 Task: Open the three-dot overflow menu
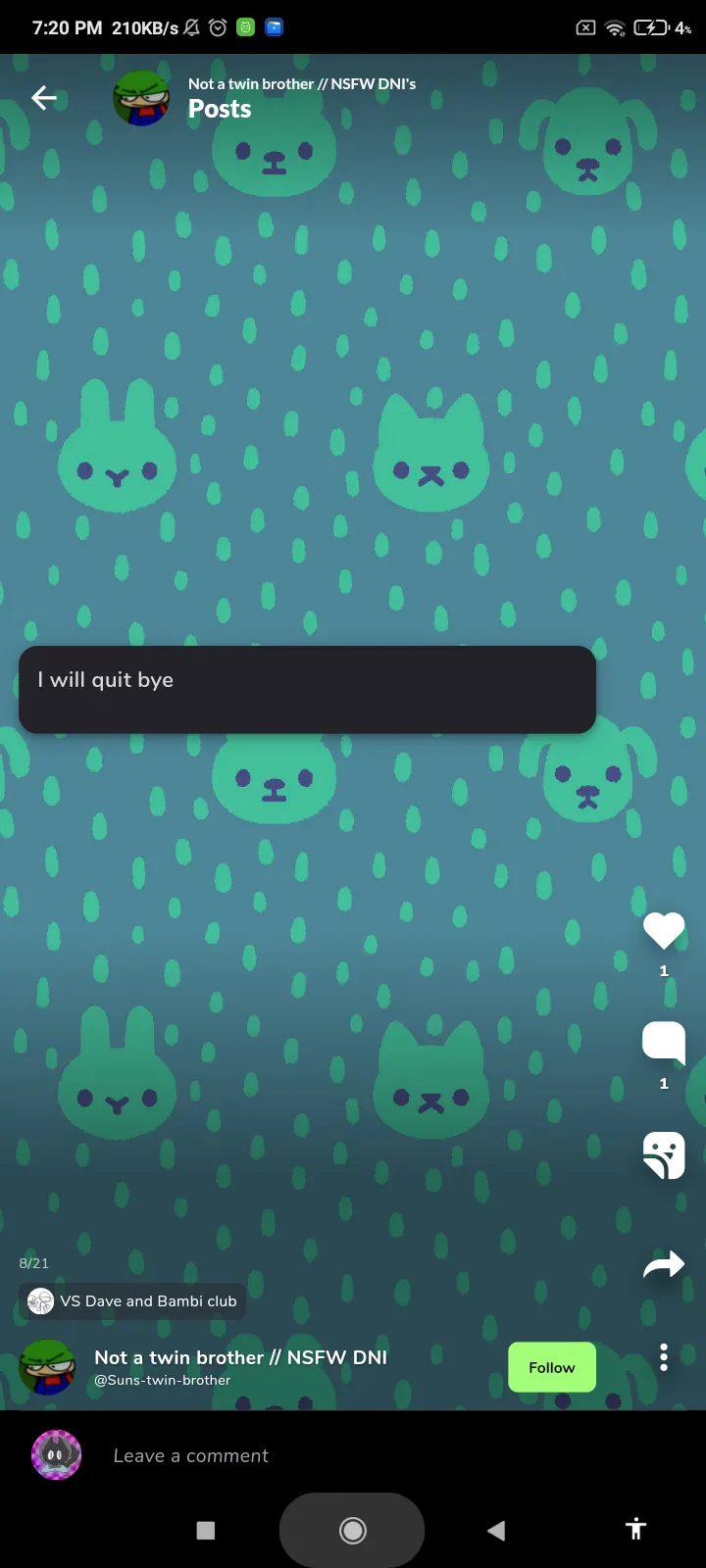click(664, 1357)
